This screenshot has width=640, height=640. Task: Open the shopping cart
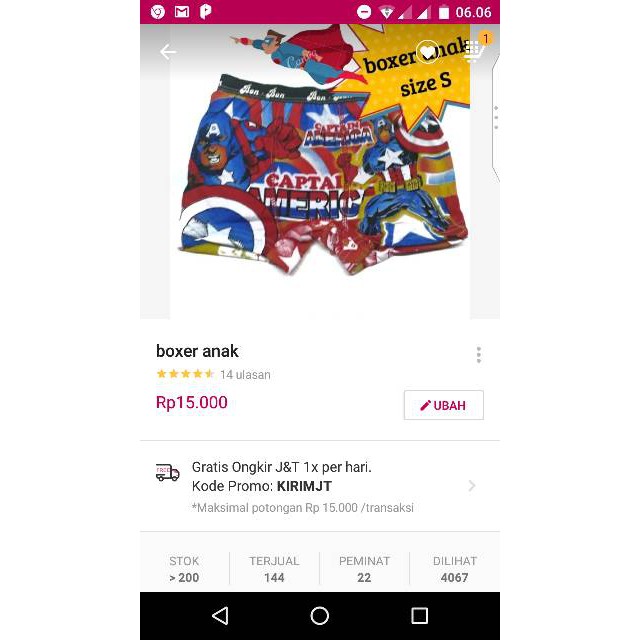point(475,50)
